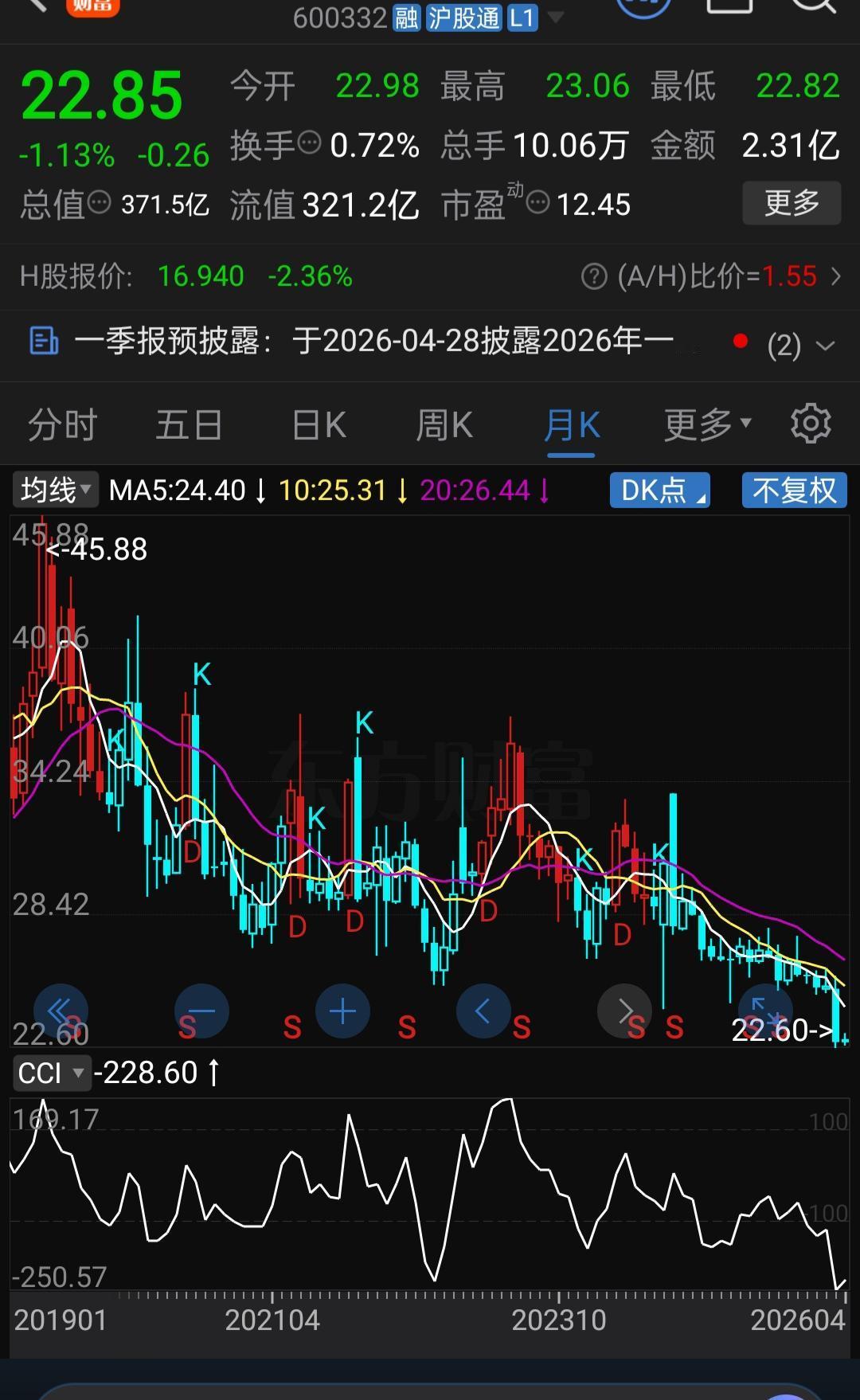Screen dimensions: 860x1400
Task: Zoom in on chart with plus icon
Action: click(x=342, y=1011)
